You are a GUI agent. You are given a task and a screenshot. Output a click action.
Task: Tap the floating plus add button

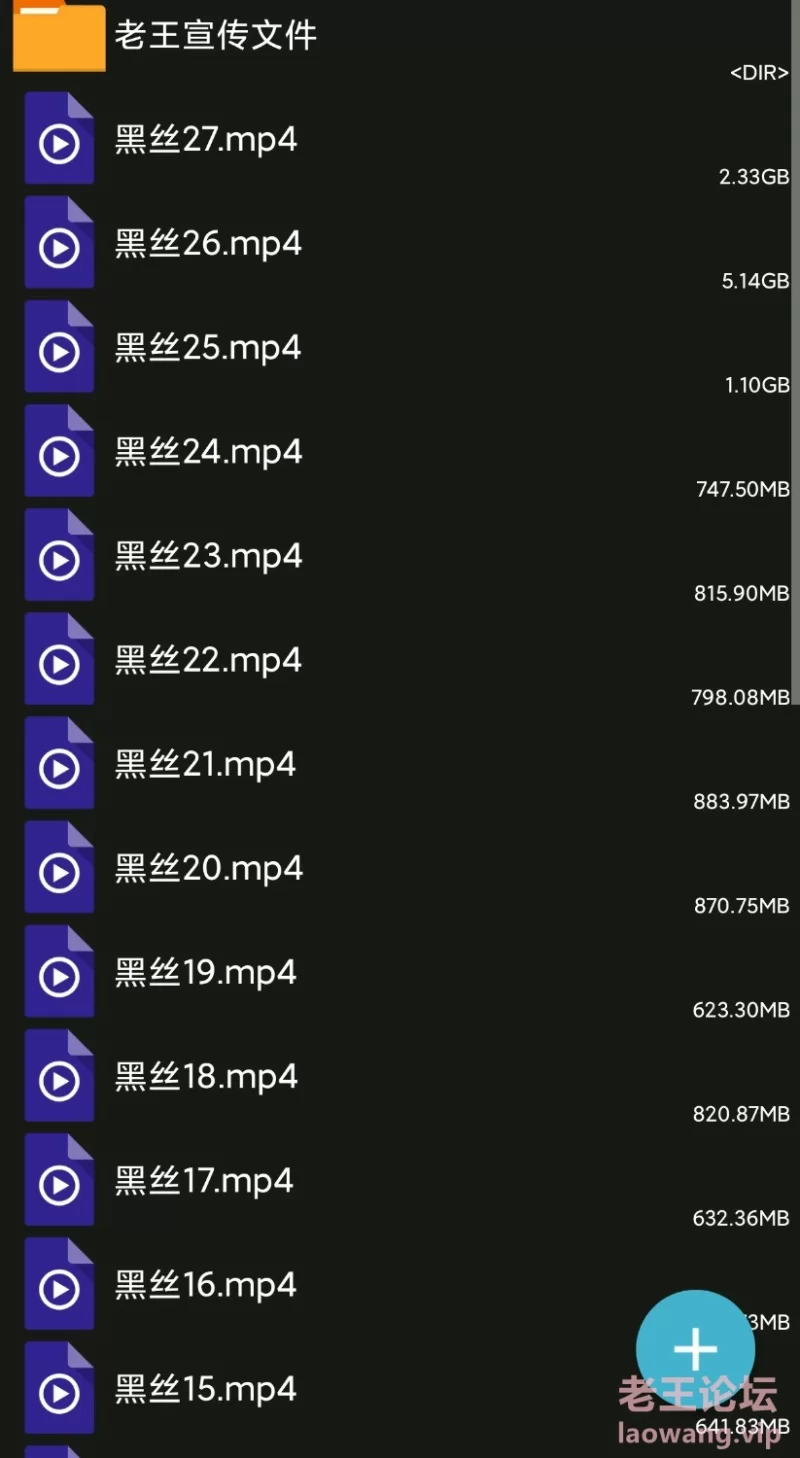[696, 1349]
